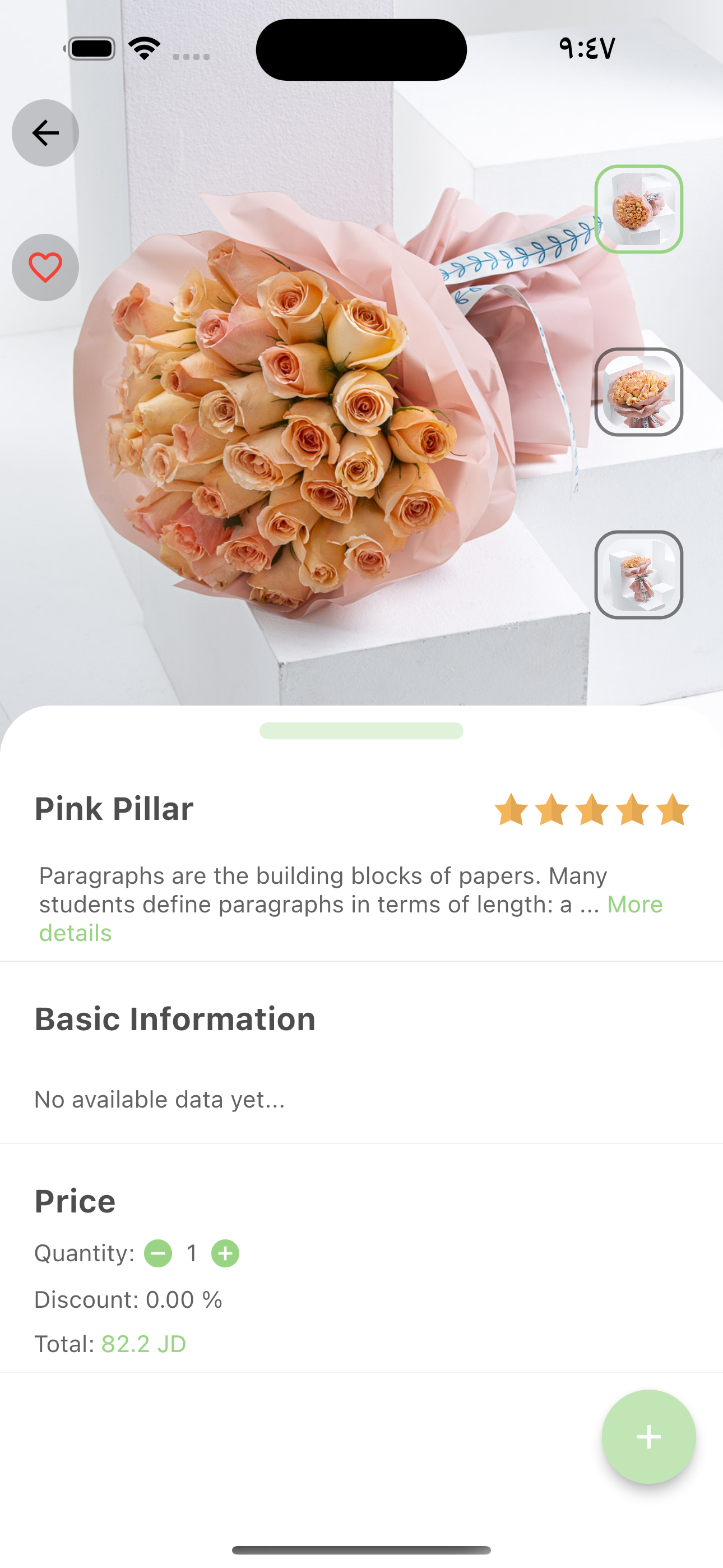Show the third bouquet thumbnail
Viewport: 723px width, 1568px height.
638,575
